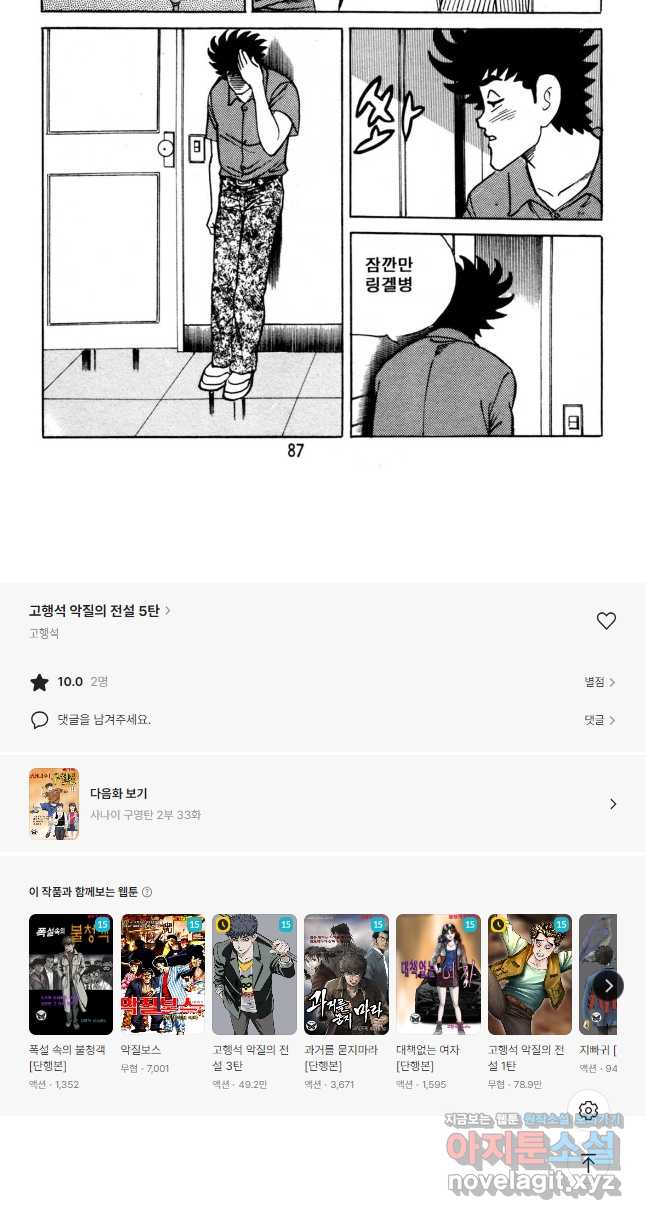
Task: Open 고행석 악질의 전설 5탄 series page
Action: tap(99, 611)
